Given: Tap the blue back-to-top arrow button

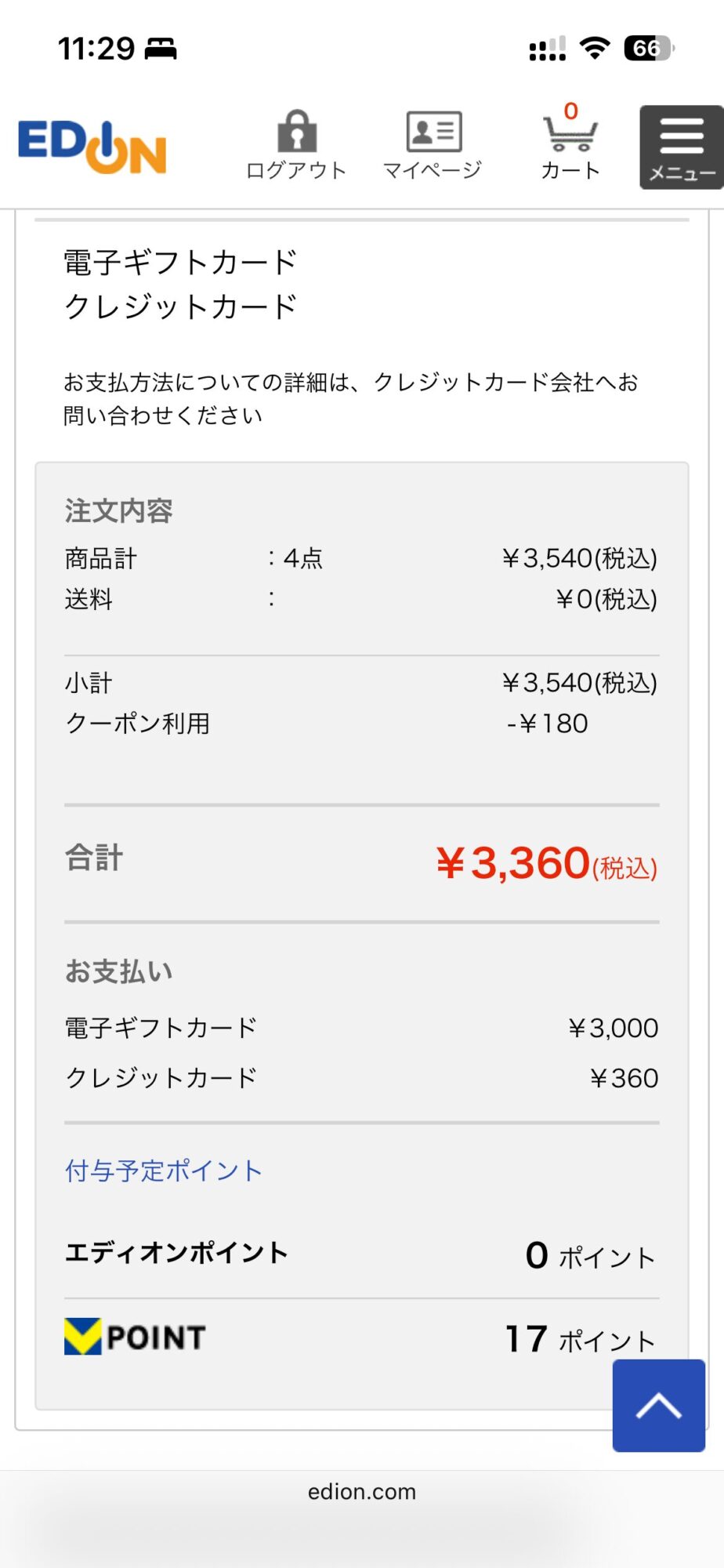Looking at the screenshot, I should pos(658,1405).
